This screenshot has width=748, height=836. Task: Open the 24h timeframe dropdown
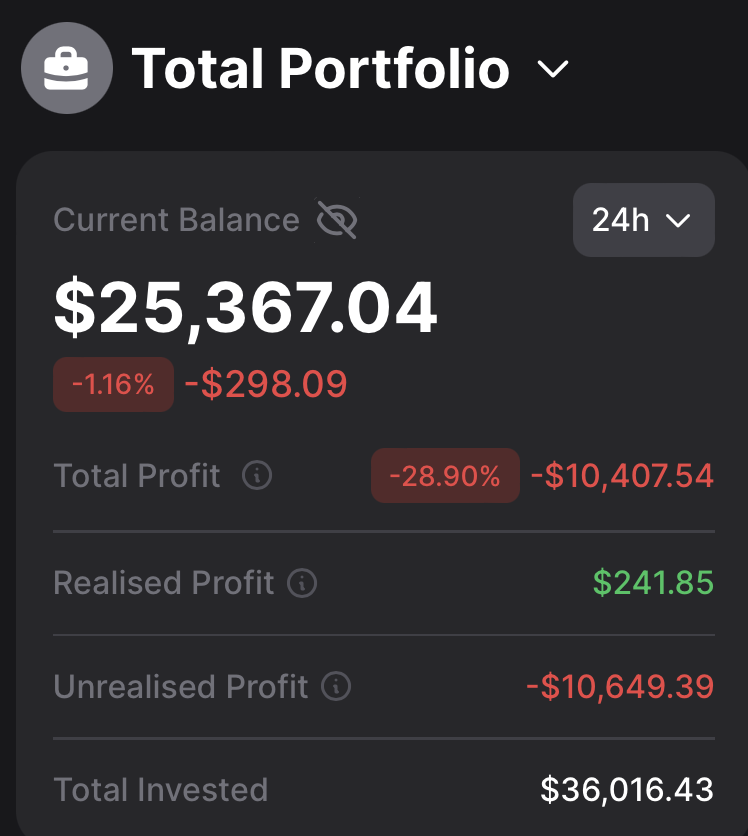point(643,220)
